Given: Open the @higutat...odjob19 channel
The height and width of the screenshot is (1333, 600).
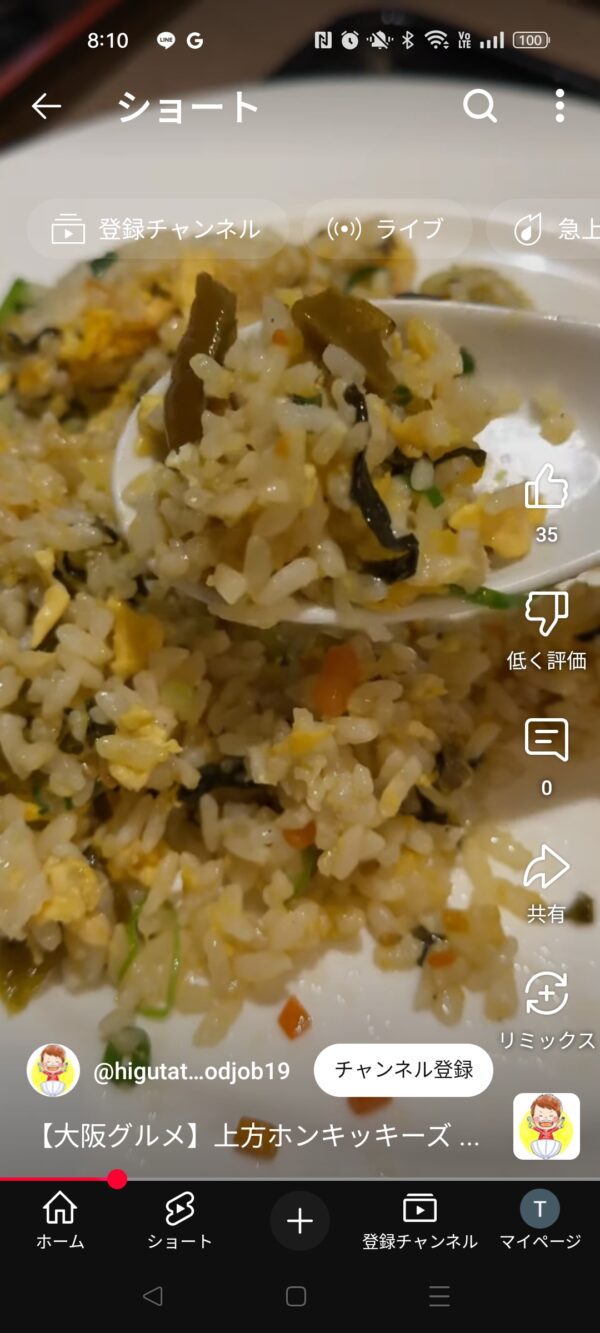Looking at the screenshot, I should [x=190, y=1072].
